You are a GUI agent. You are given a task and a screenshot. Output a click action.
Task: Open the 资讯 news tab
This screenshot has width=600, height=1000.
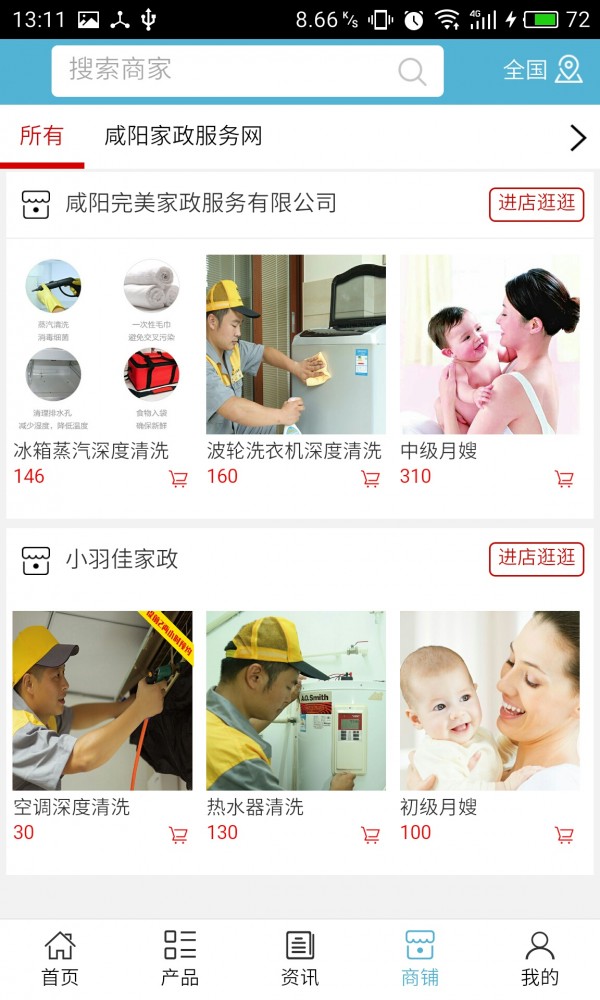(x=300, y=958)
